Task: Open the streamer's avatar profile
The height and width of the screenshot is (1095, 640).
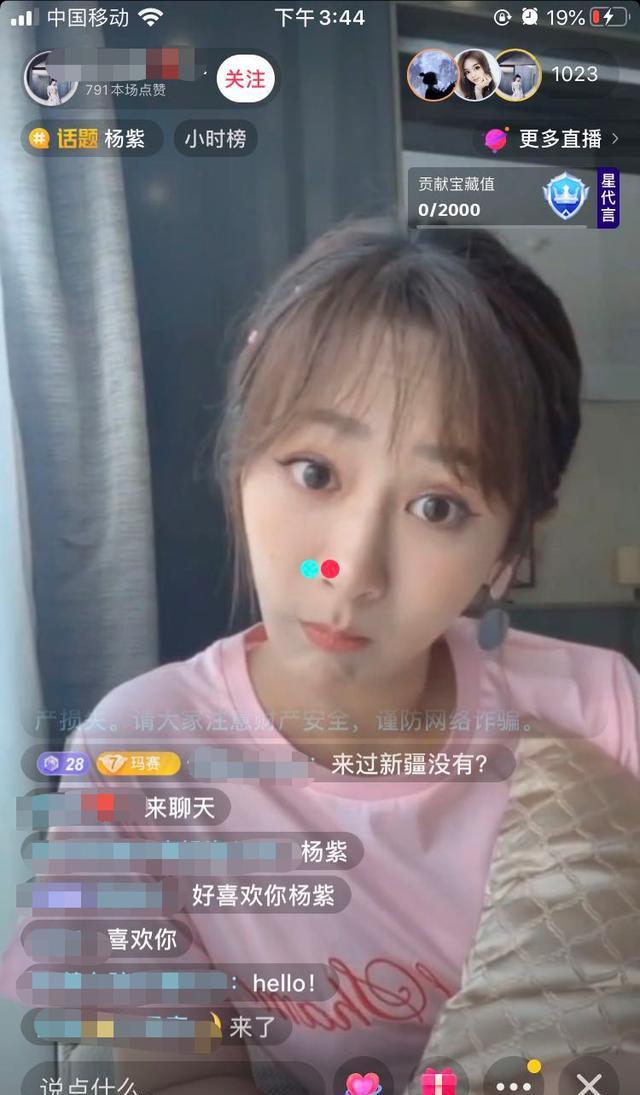Action: (x=50, y=77)
